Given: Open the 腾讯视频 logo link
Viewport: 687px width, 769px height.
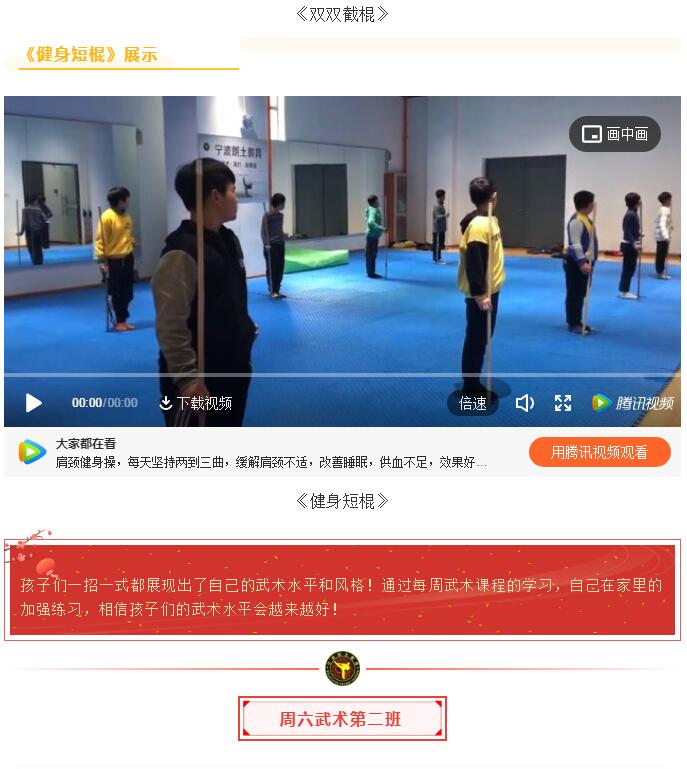Looking at the screenshot, I should tap(632, 403).
